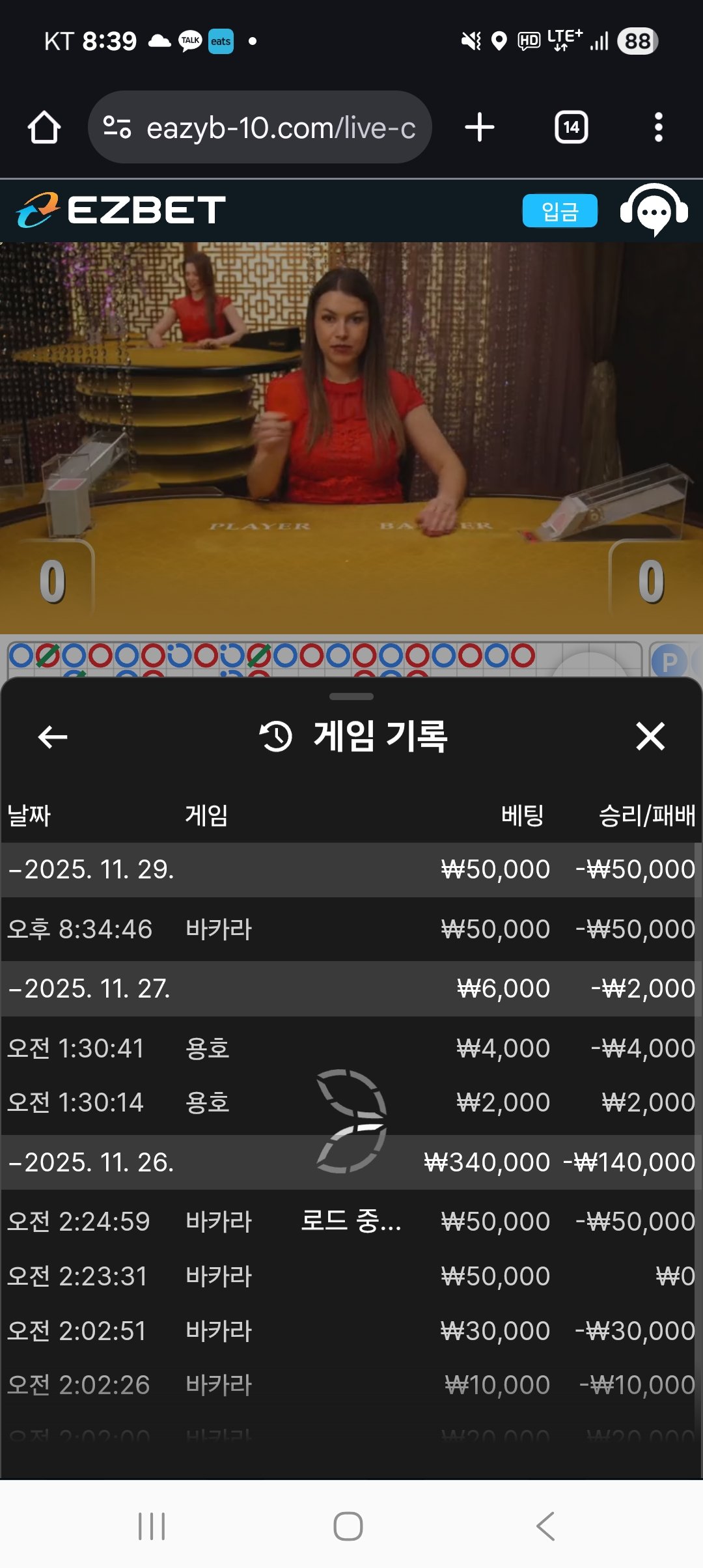Collapse the 2025. 11. 26. date group
This screenshot has width=703, height=1568.
91,1163
